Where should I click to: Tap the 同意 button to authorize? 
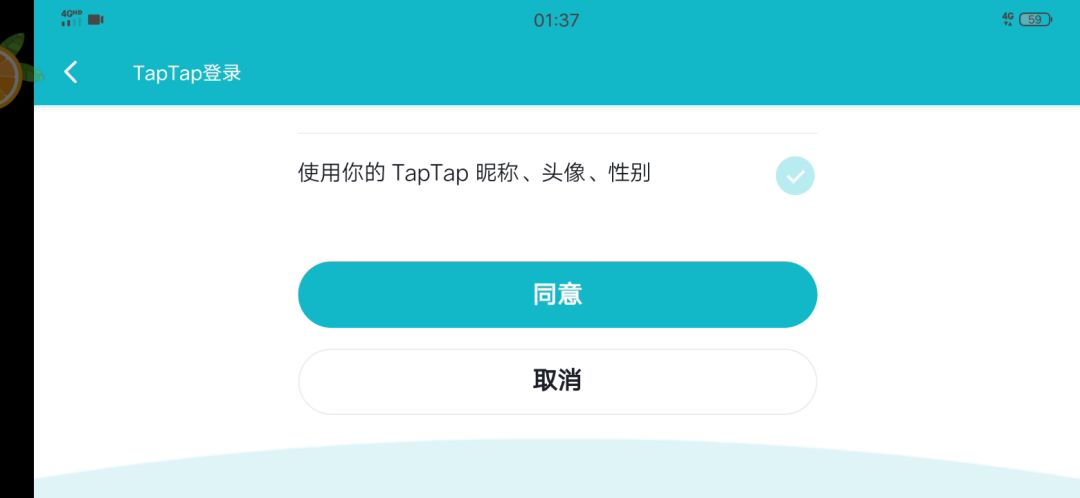557,294
